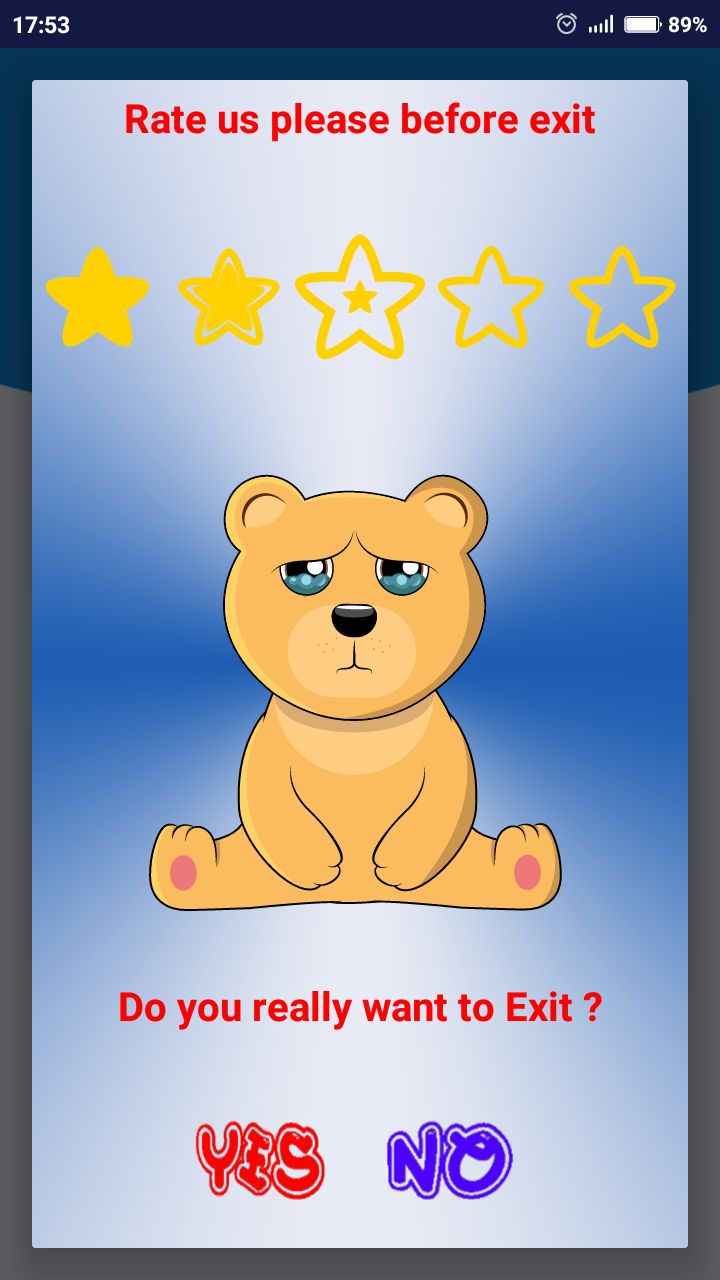Select the third rating star

click(x=360, y=298)
